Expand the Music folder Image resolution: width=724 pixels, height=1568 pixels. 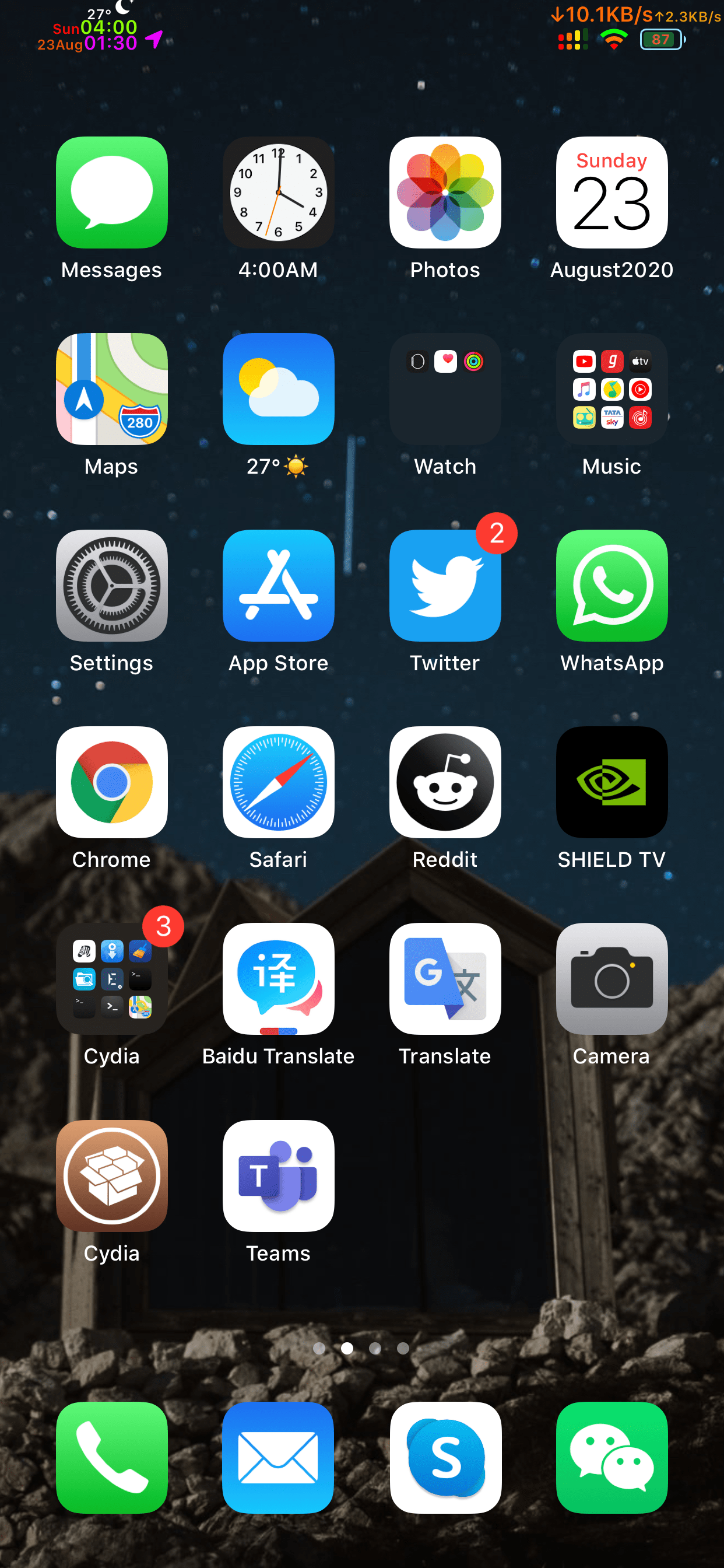[x=611, y=389]
